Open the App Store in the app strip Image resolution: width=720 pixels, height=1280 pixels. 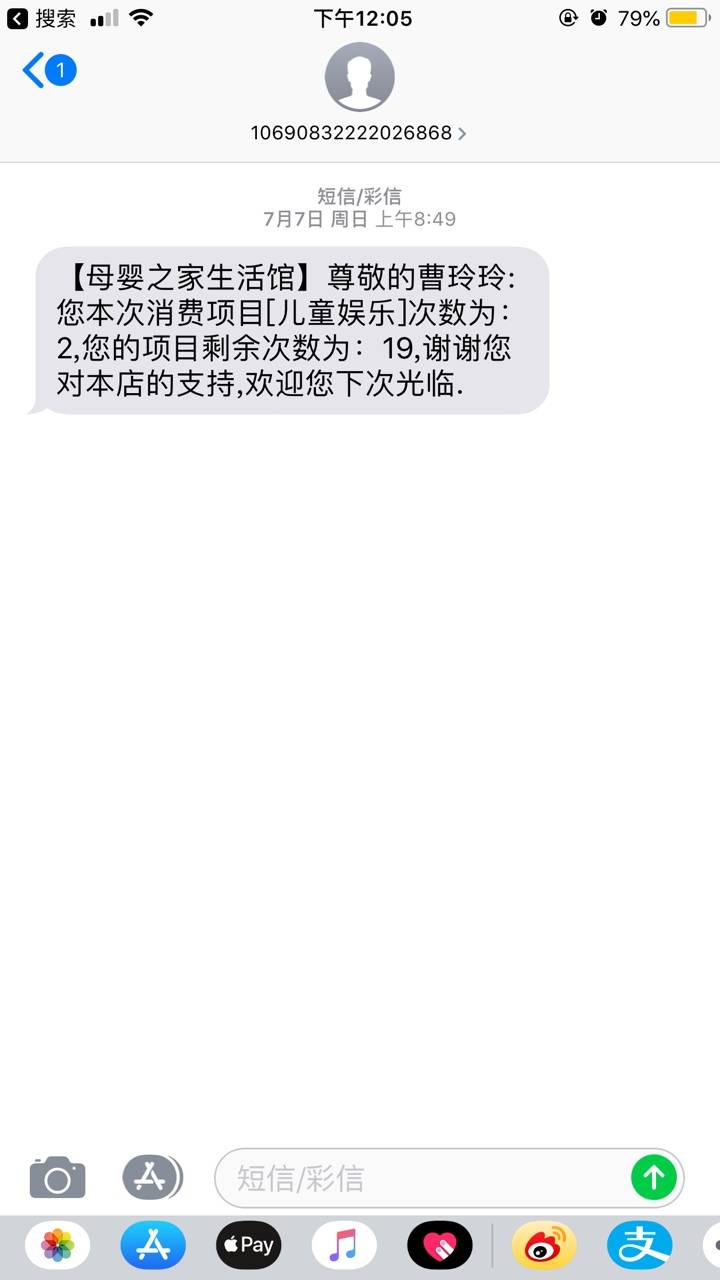tap(153, 1246)
